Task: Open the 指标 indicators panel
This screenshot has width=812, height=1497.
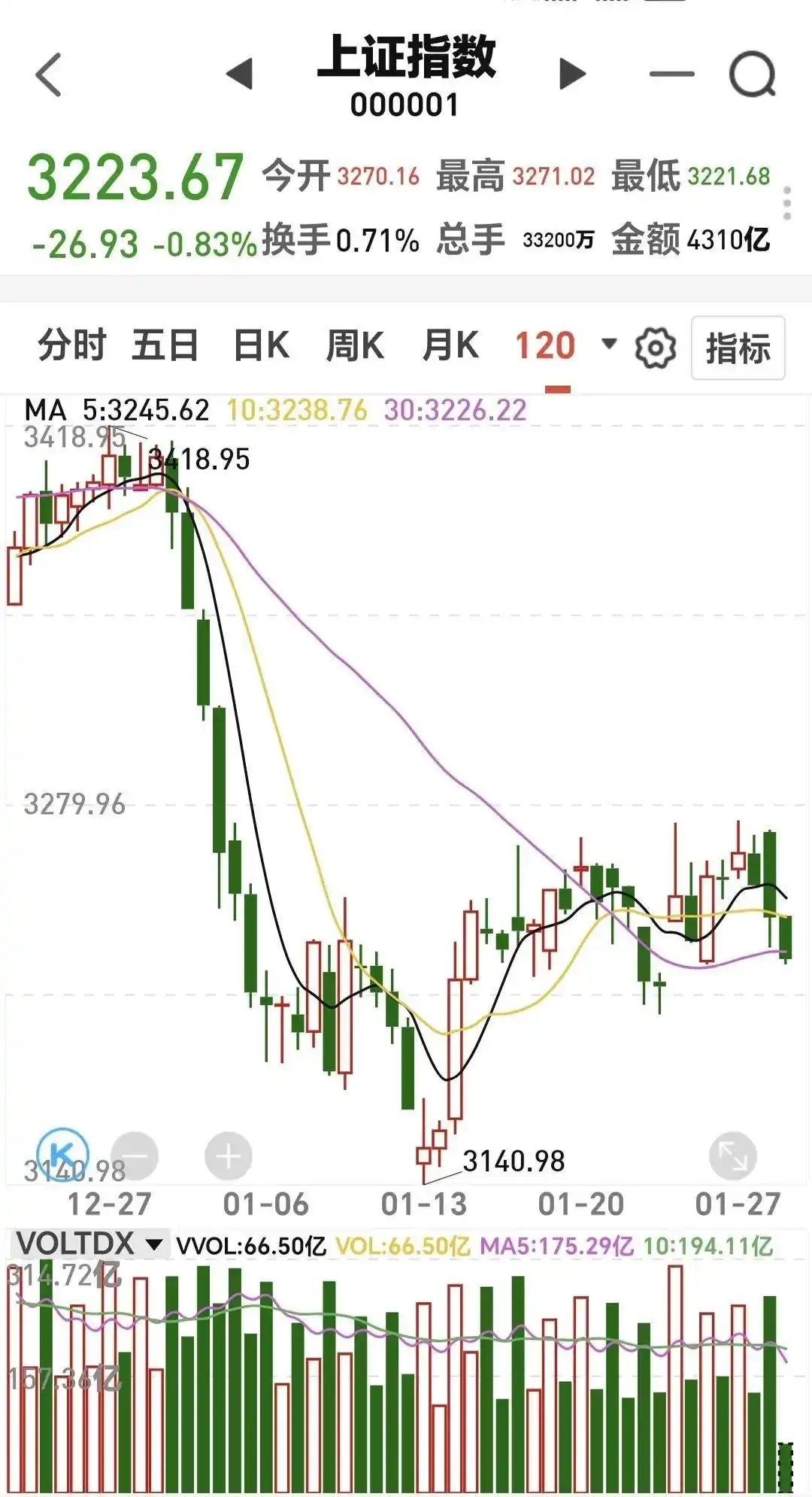Action: 739,348
